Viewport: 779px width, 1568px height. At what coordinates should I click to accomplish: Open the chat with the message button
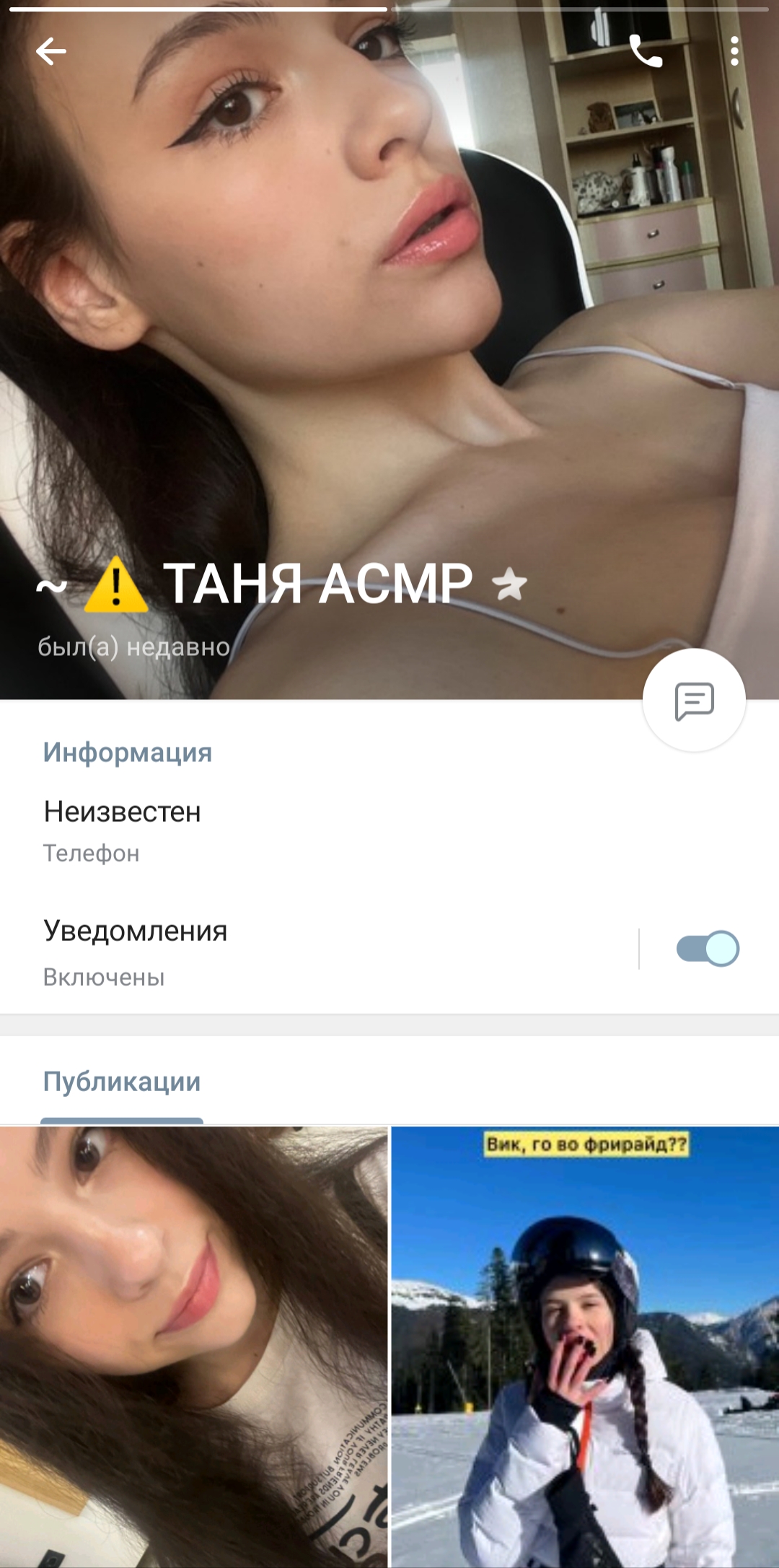[694, 701]
